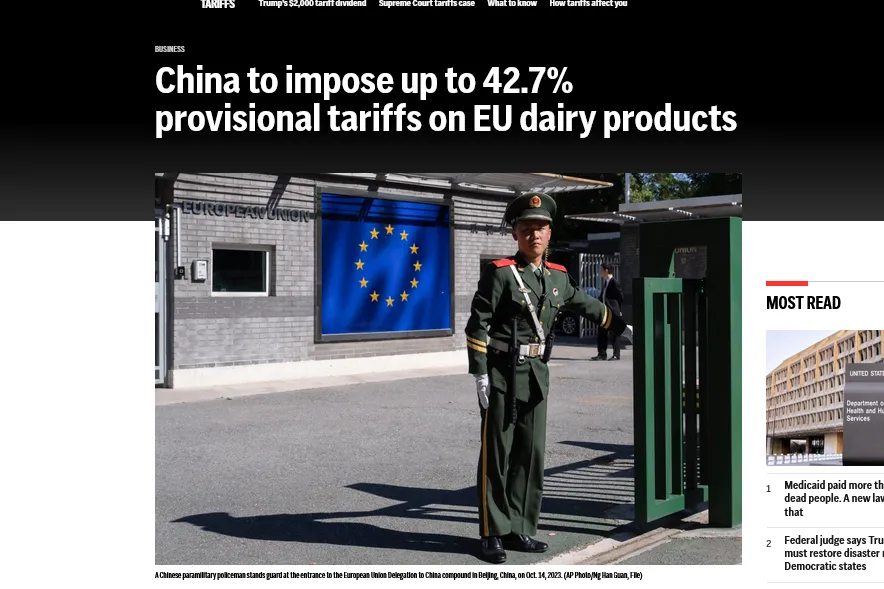Open Federal judge says Trump article
The image size is (884, 589).
[833, 552]
